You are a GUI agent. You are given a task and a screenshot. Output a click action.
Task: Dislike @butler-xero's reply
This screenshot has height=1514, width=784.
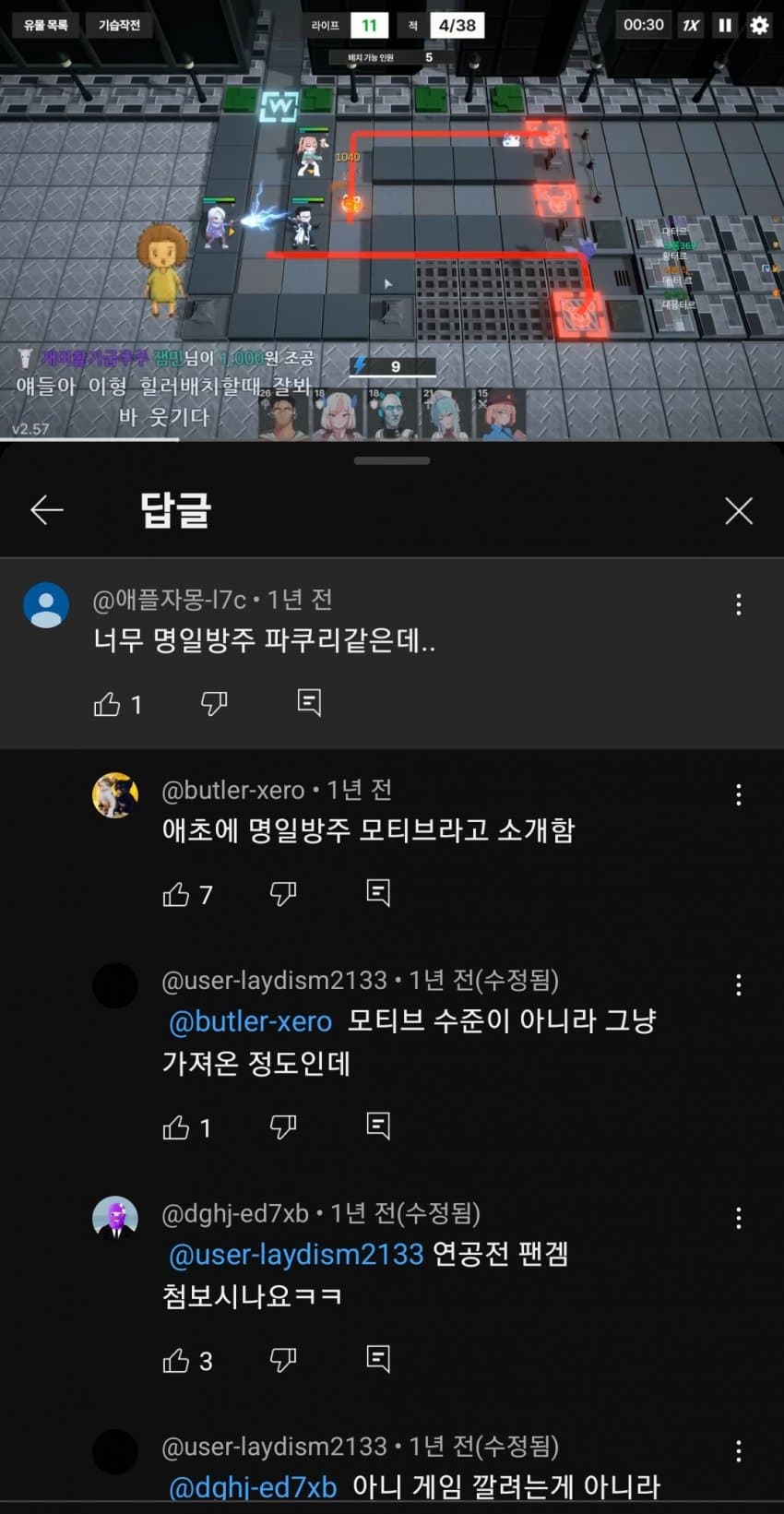(283, 893)
